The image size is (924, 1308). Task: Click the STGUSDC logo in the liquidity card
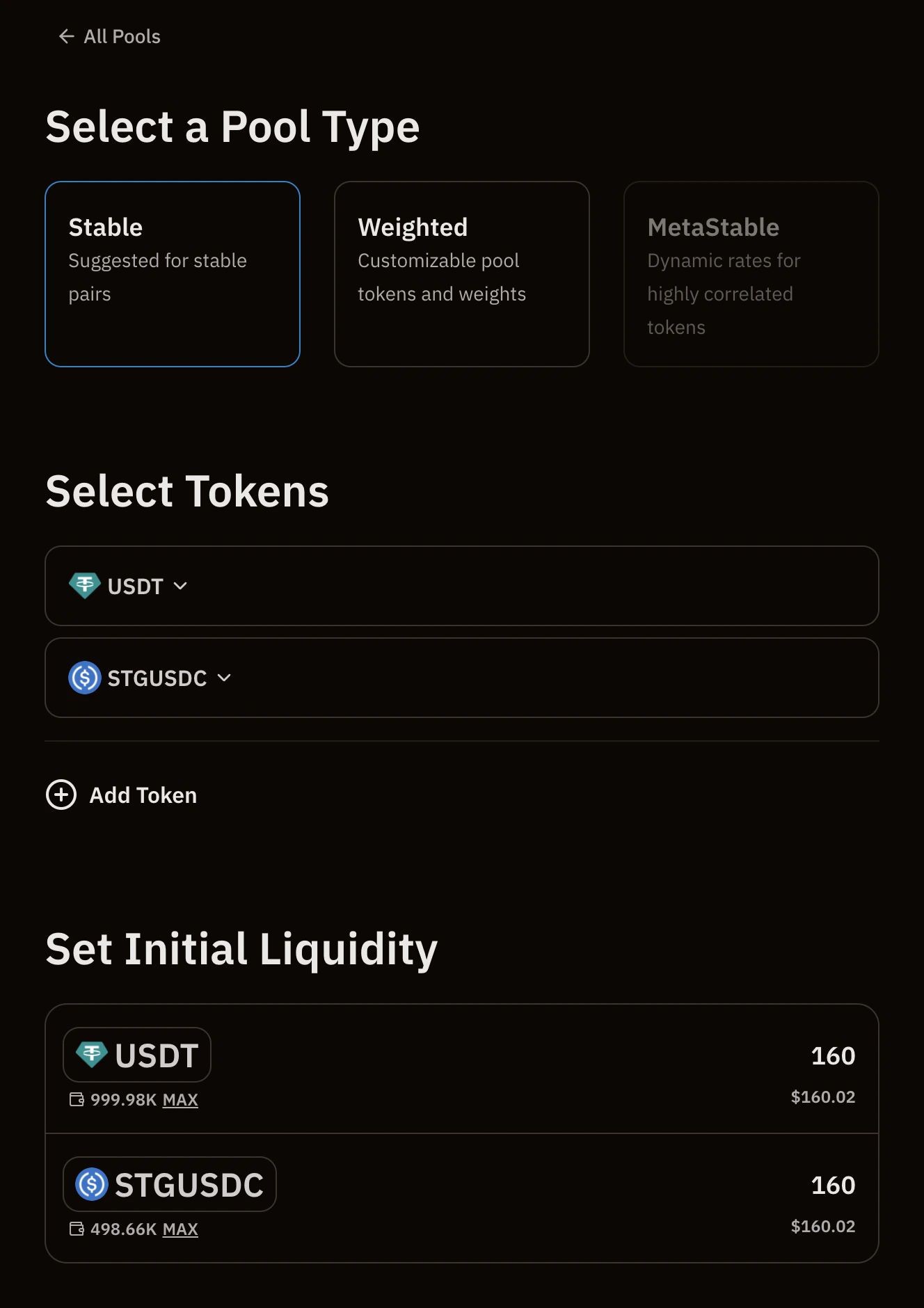pos(91,1183)
